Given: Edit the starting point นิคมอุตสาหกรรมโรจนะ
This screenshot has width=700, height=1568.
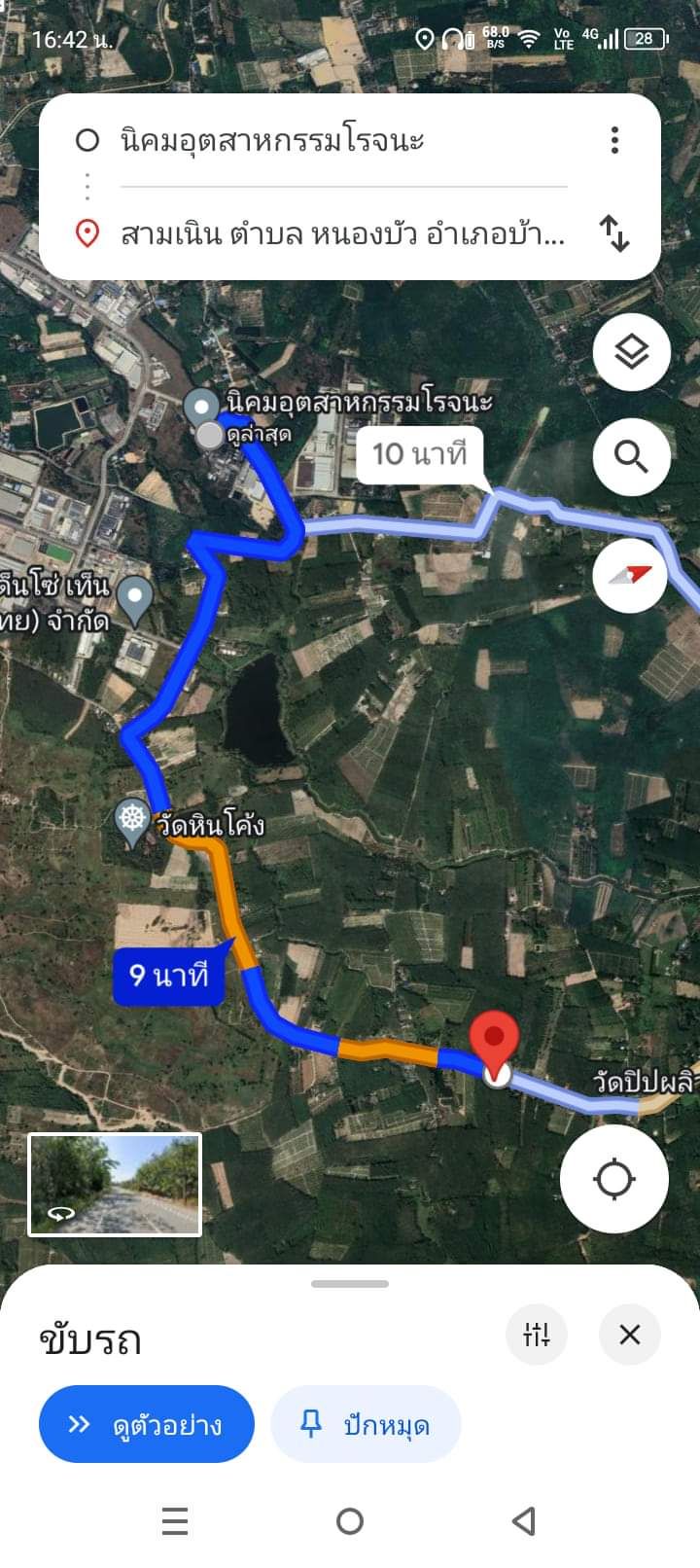Looking at the screenshot, I should tap(342, 141).
